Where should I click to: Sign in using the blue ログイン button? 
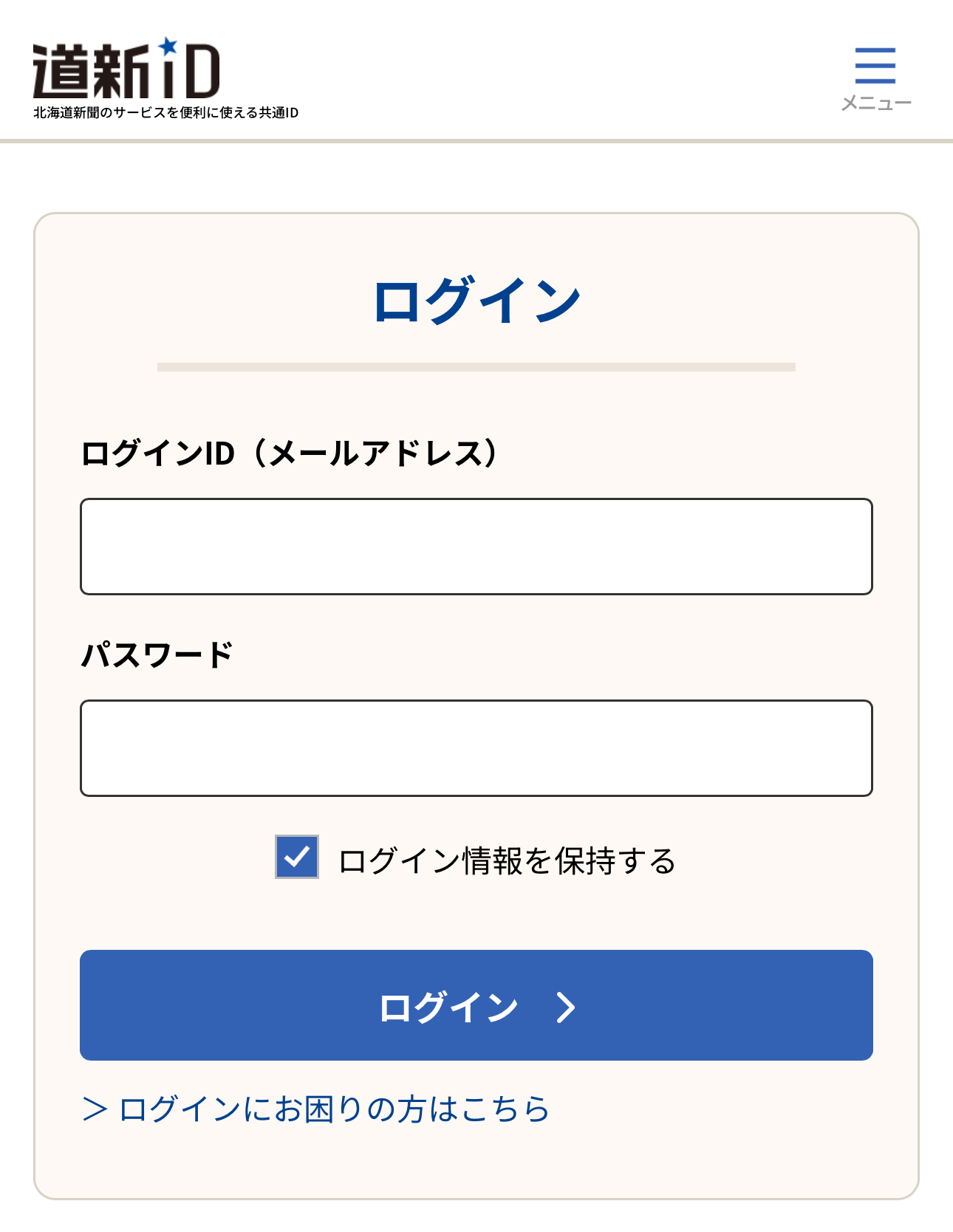pyautogui.click(x=476, y=1007)
